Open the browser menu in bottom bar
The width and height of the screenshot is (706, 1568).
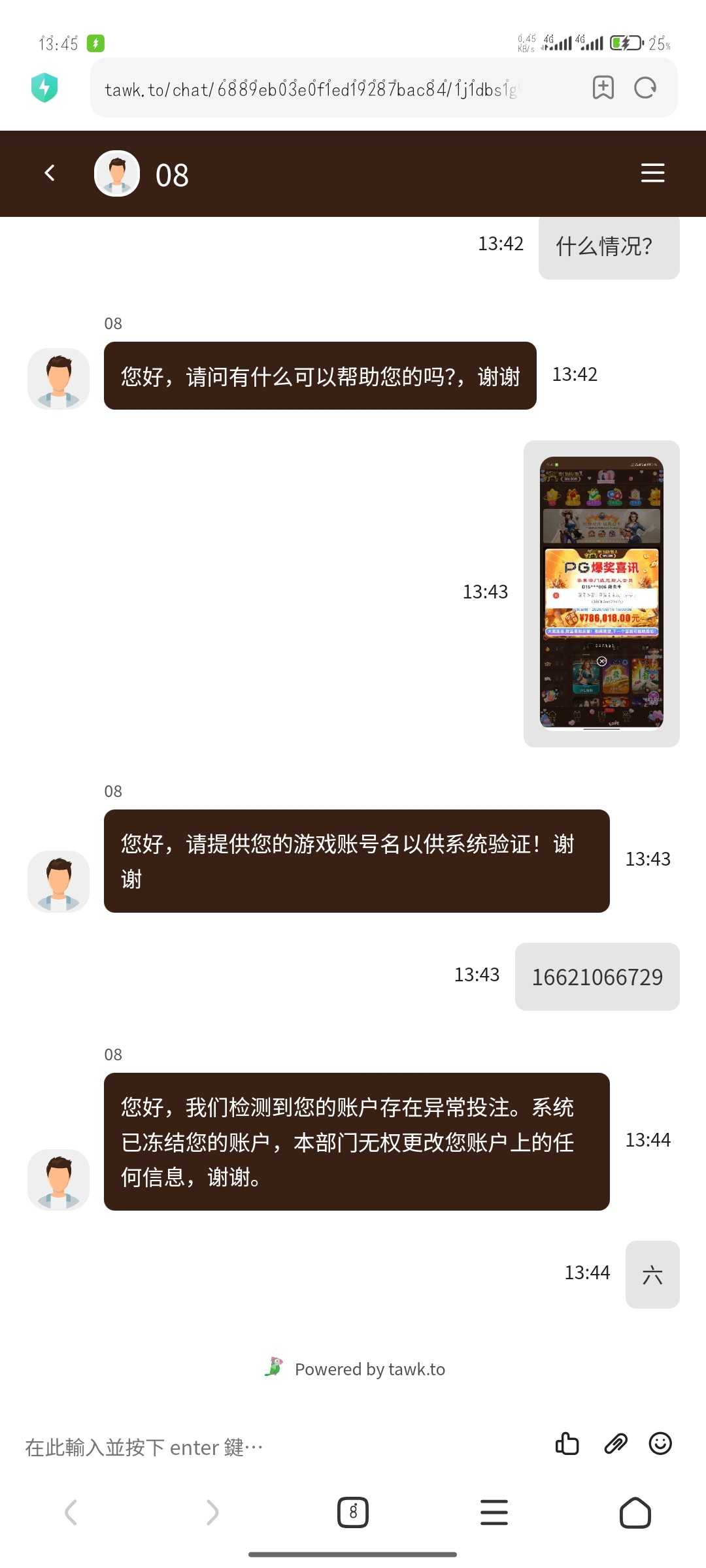[x=494, y=1512]
